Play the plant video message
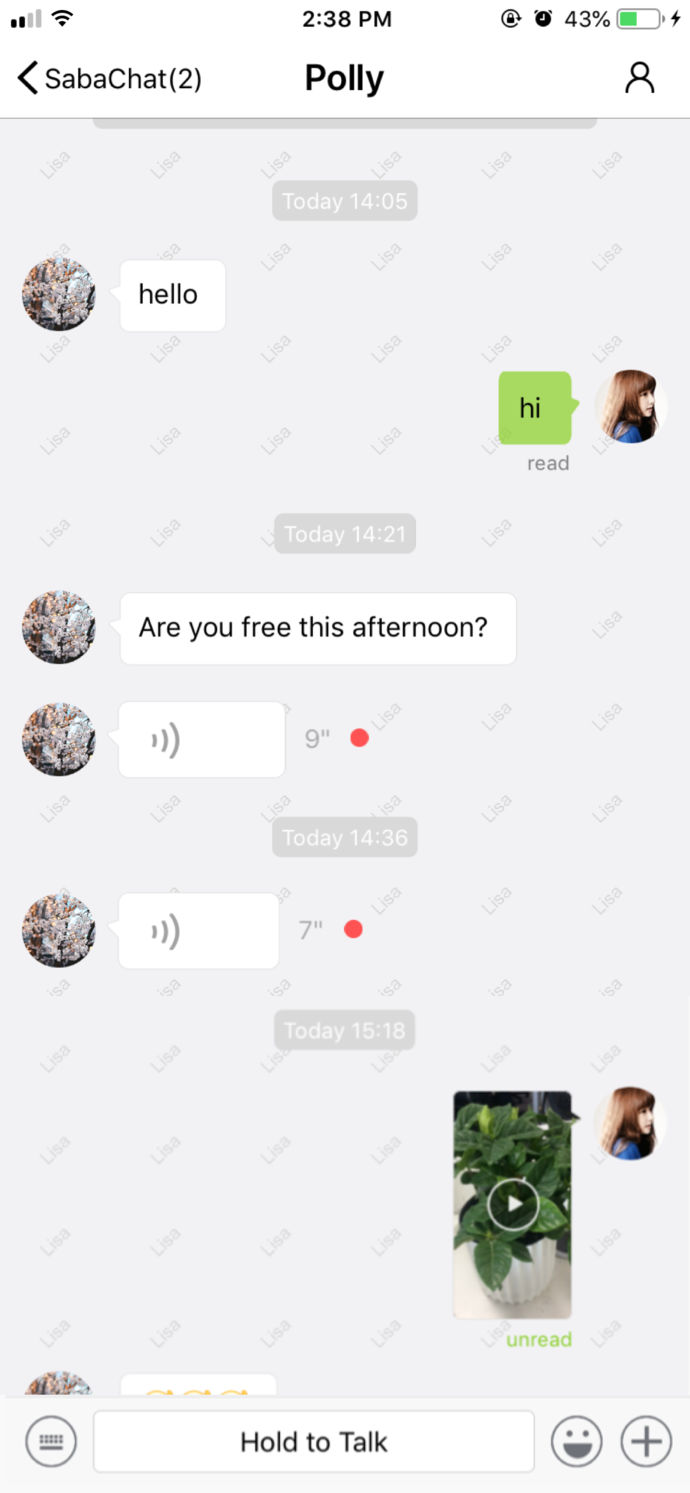Image resolution: width=690 pixels, height=1493 pixels. coord(512,1204)
